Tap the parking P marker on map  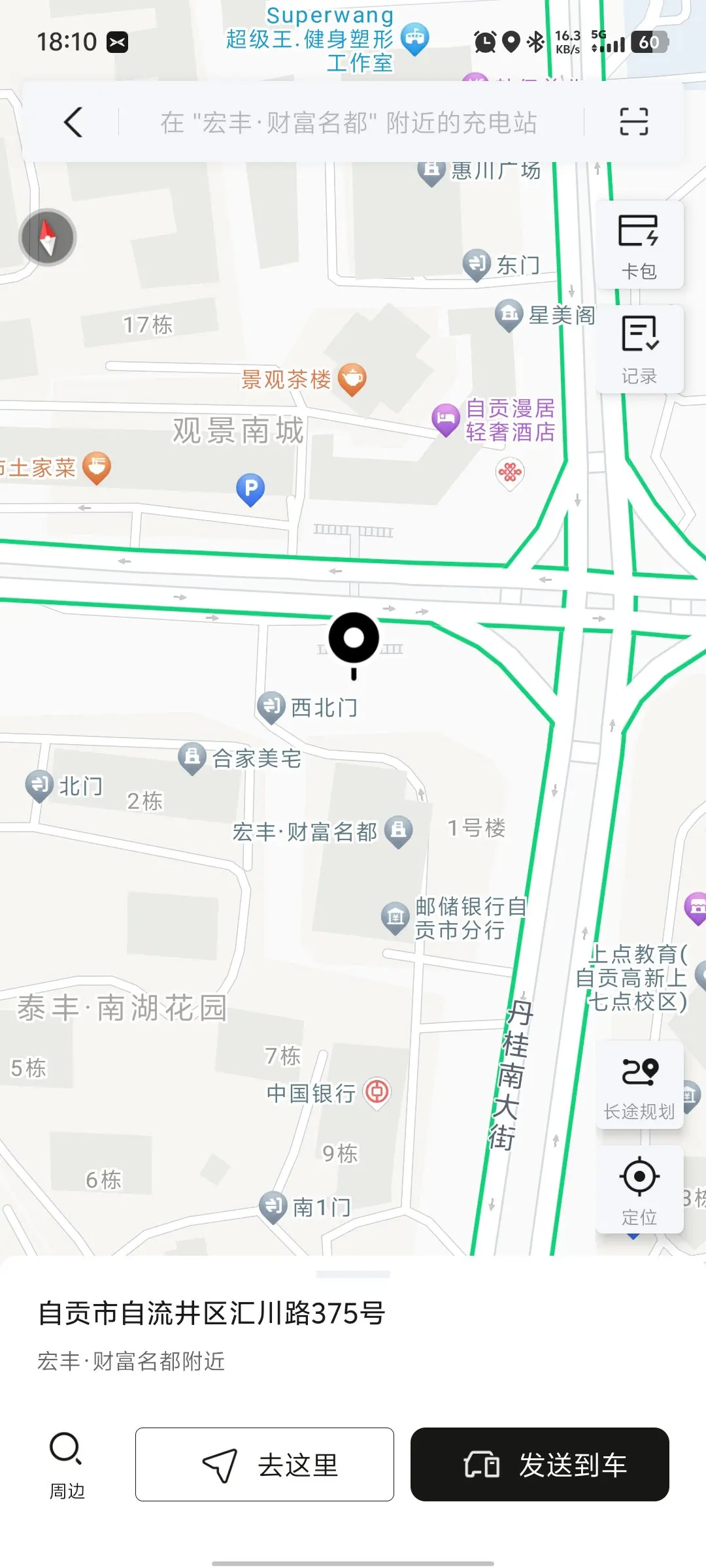coord(250,490)
